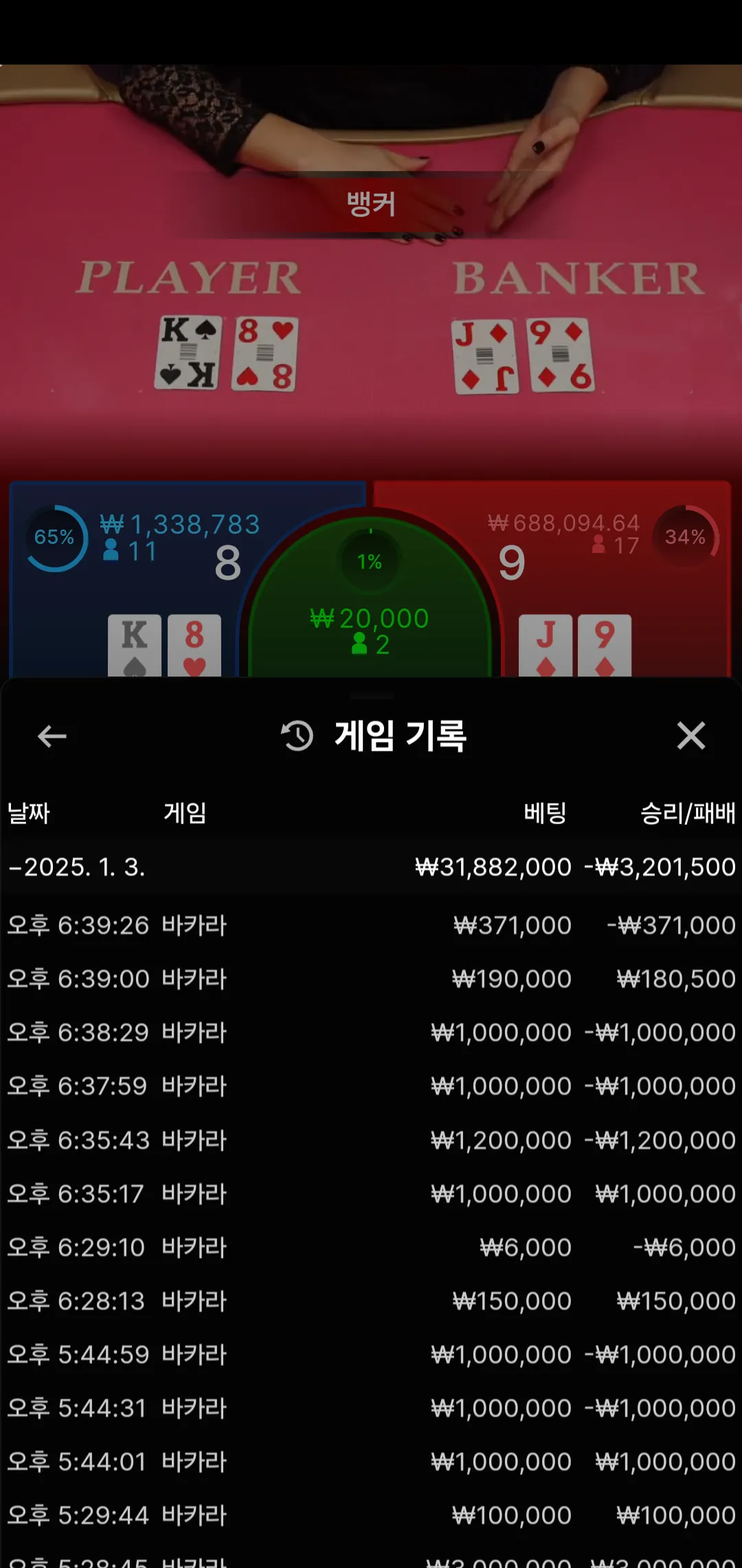This screenshot has width=742, height=1568.
Task: Select the 오후 6:29:10 ₩6,000 bet record
Action: click(371, 1247)
